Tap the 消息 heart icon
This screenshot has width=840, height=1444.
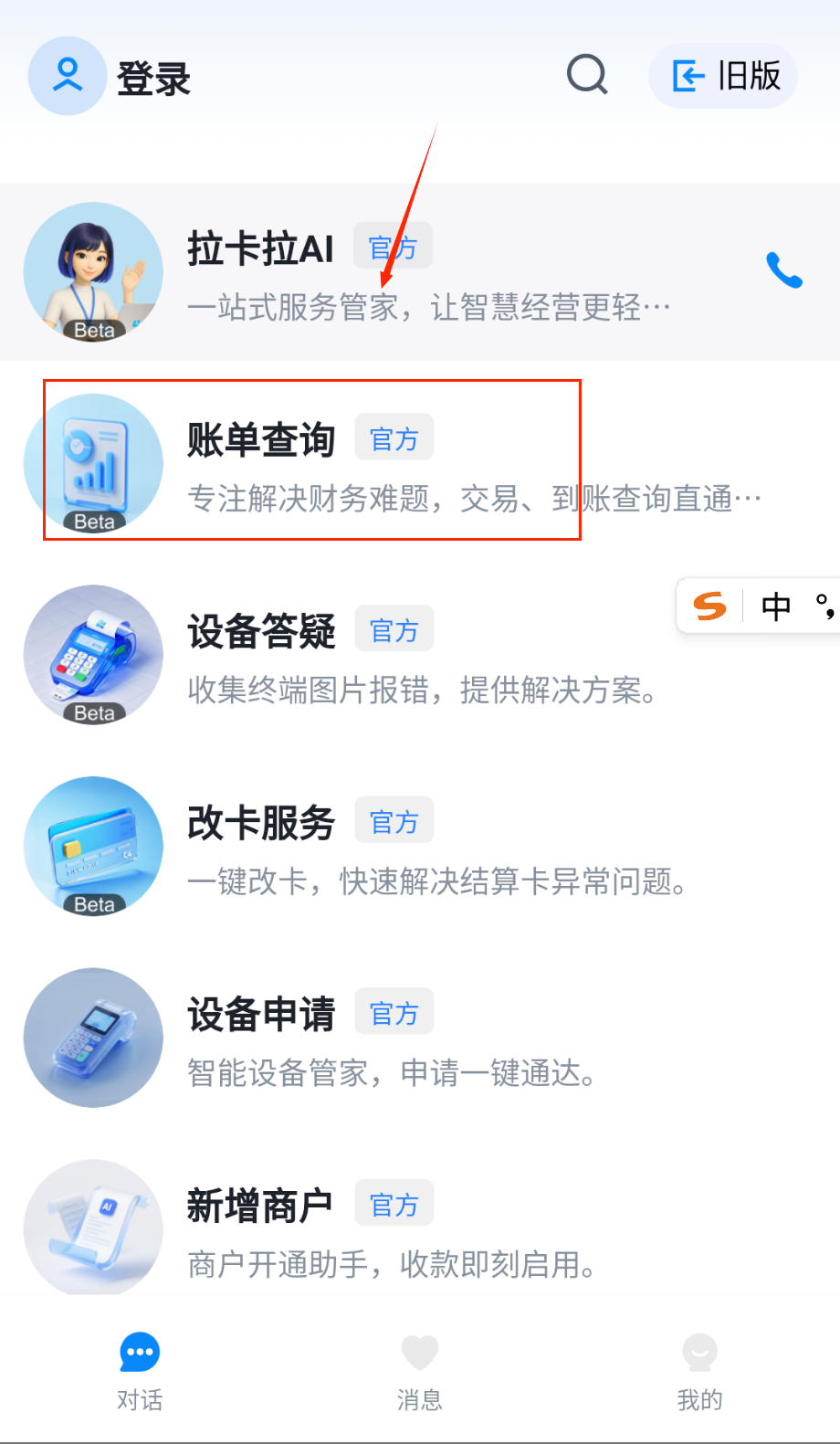coord(419,1353)
